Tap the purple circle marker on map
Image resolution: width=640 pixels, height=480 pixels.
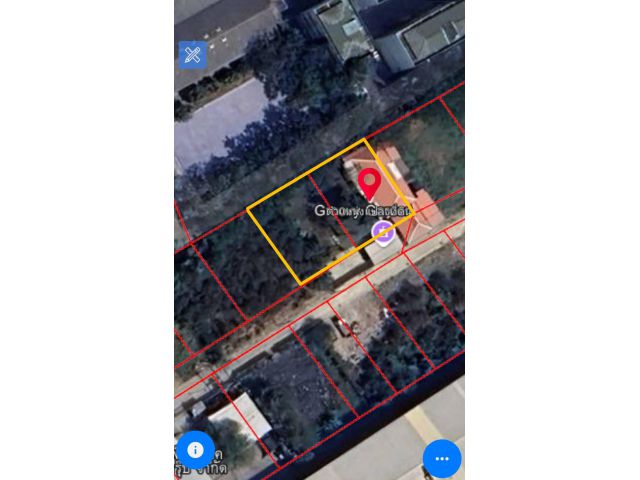pyautogui.click(x=383, y=232)
